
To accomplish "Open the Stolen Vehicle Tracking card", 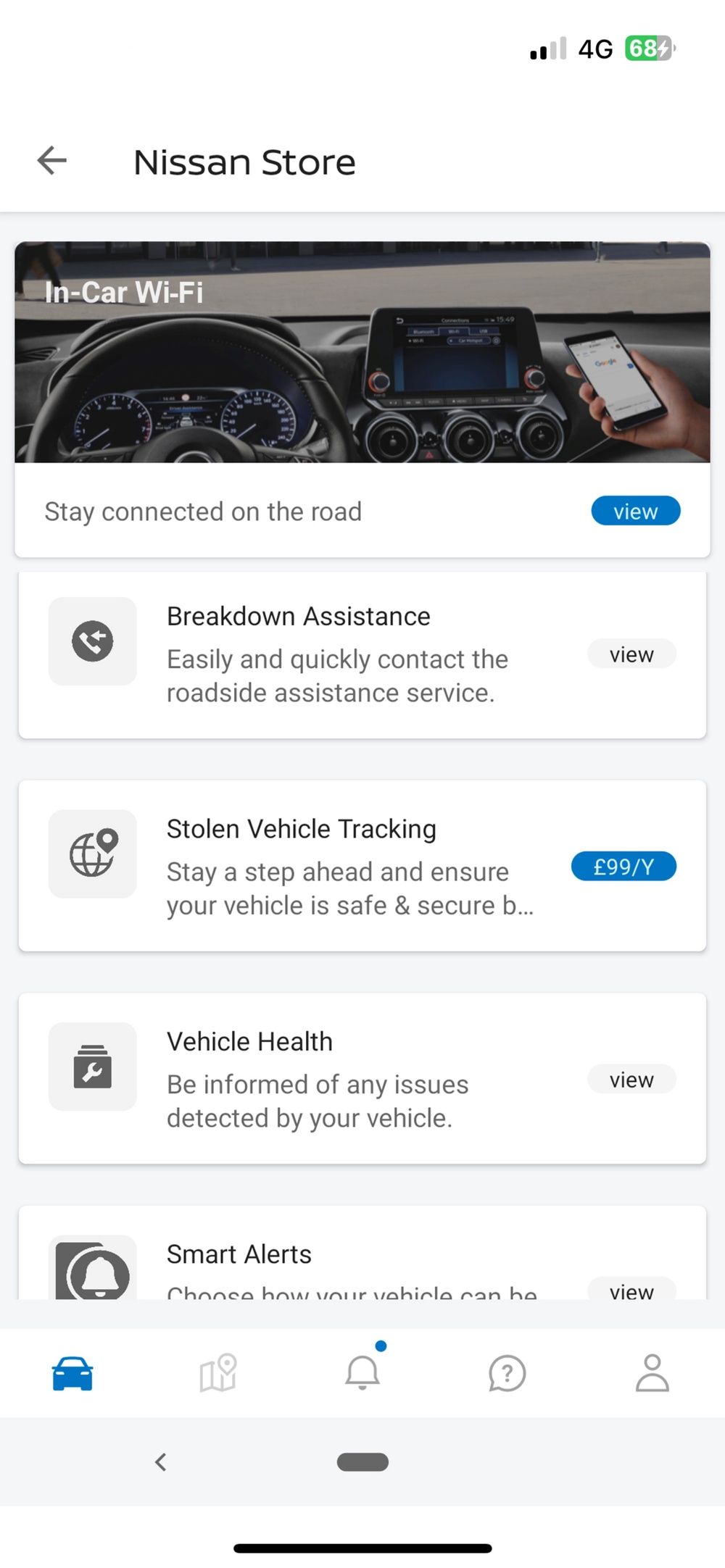I will [x=326, y=865].
